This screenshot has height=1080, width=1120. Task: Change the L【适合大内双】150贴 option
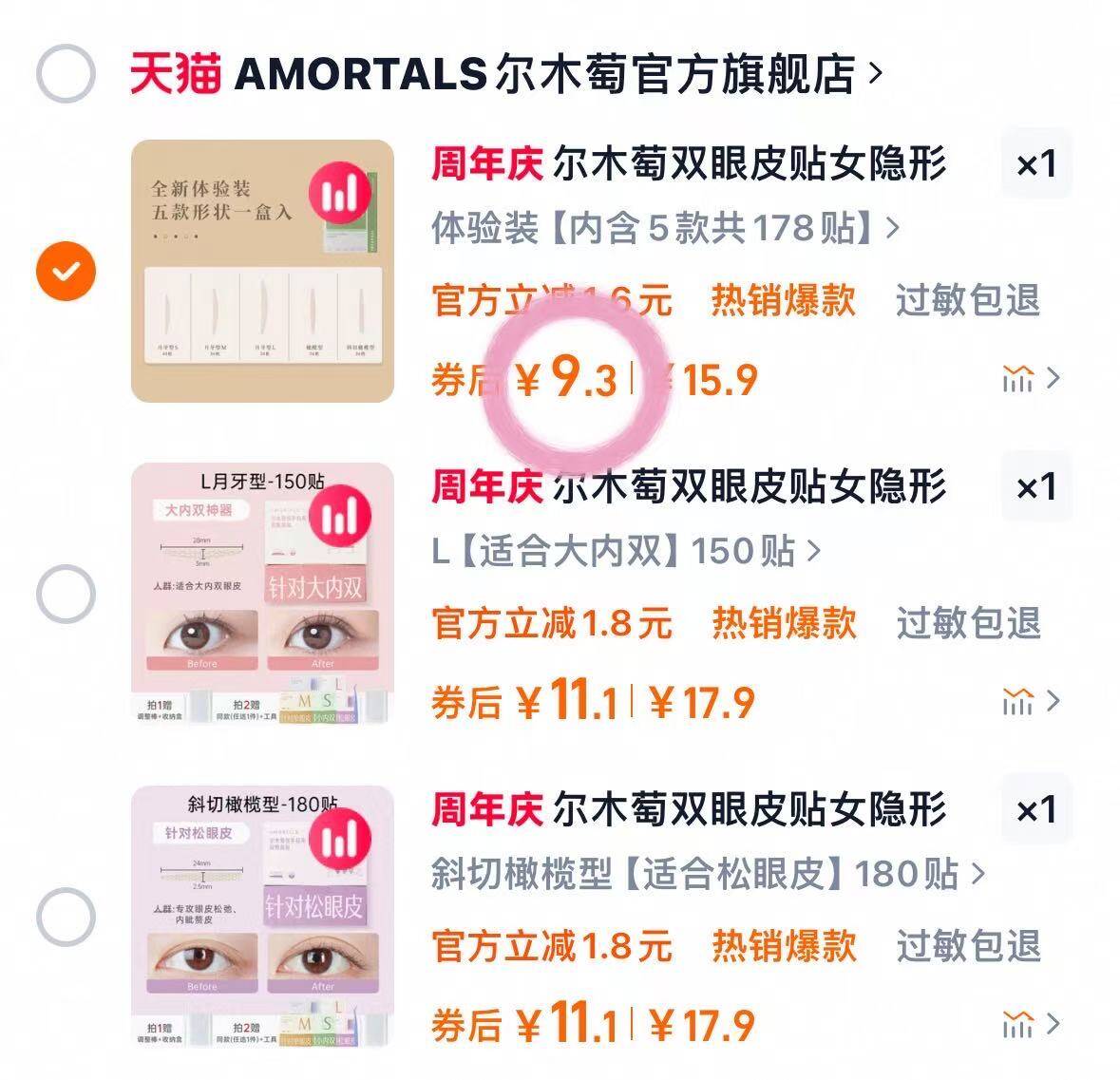(x=625, y=551)
